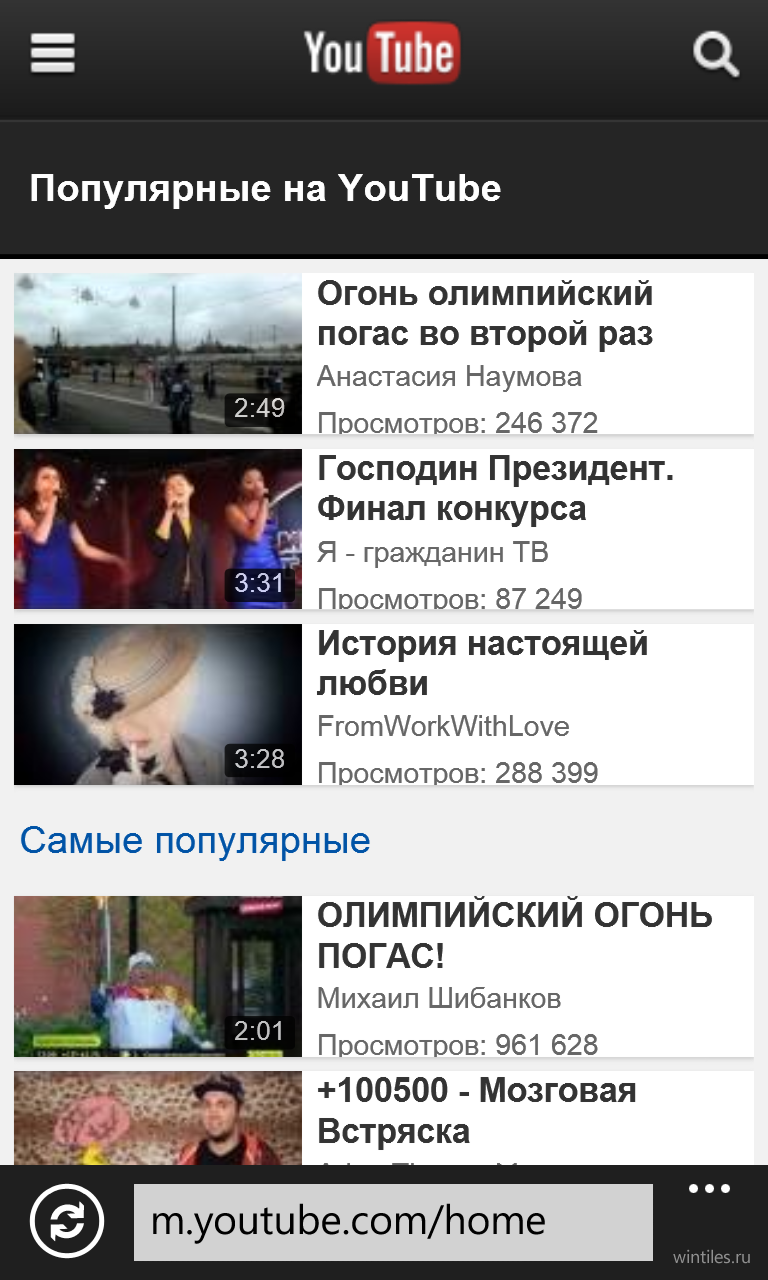The image size is (768, 1280).
Task: Open video Господин Президент. Финал конкурса
Action: (x=384, y=529)
